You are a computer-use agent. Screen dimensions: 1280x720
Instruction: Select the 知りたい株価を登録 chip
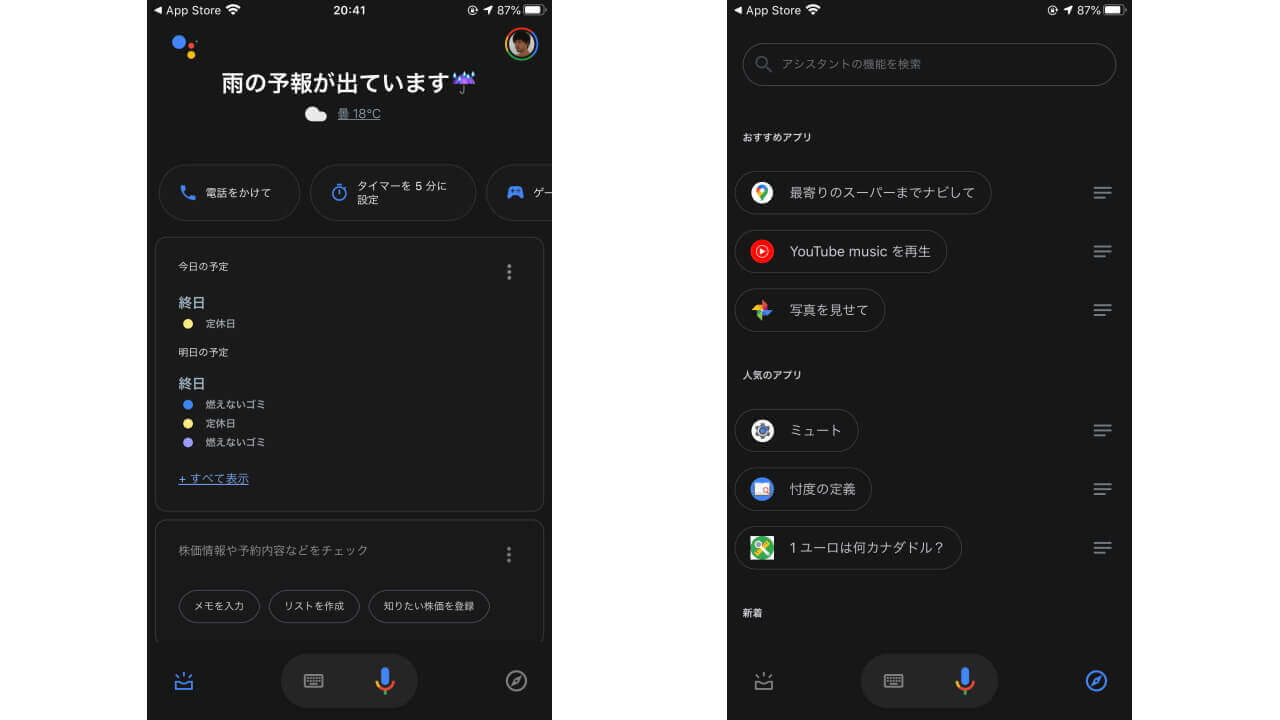(429, 606)
